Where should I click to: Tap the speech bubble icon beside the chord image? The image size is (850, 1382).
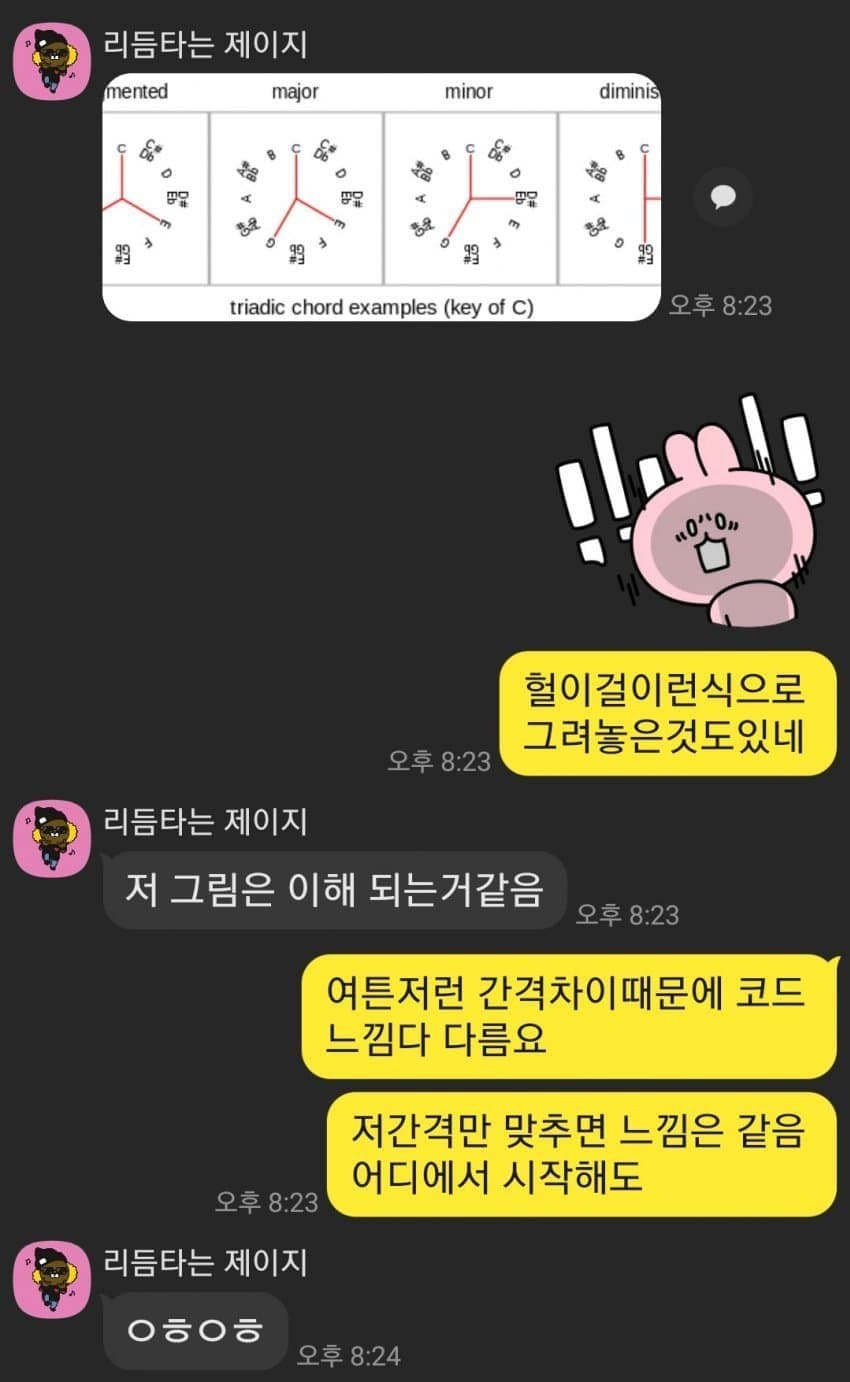pyautogui.click(x=723, y=195)
